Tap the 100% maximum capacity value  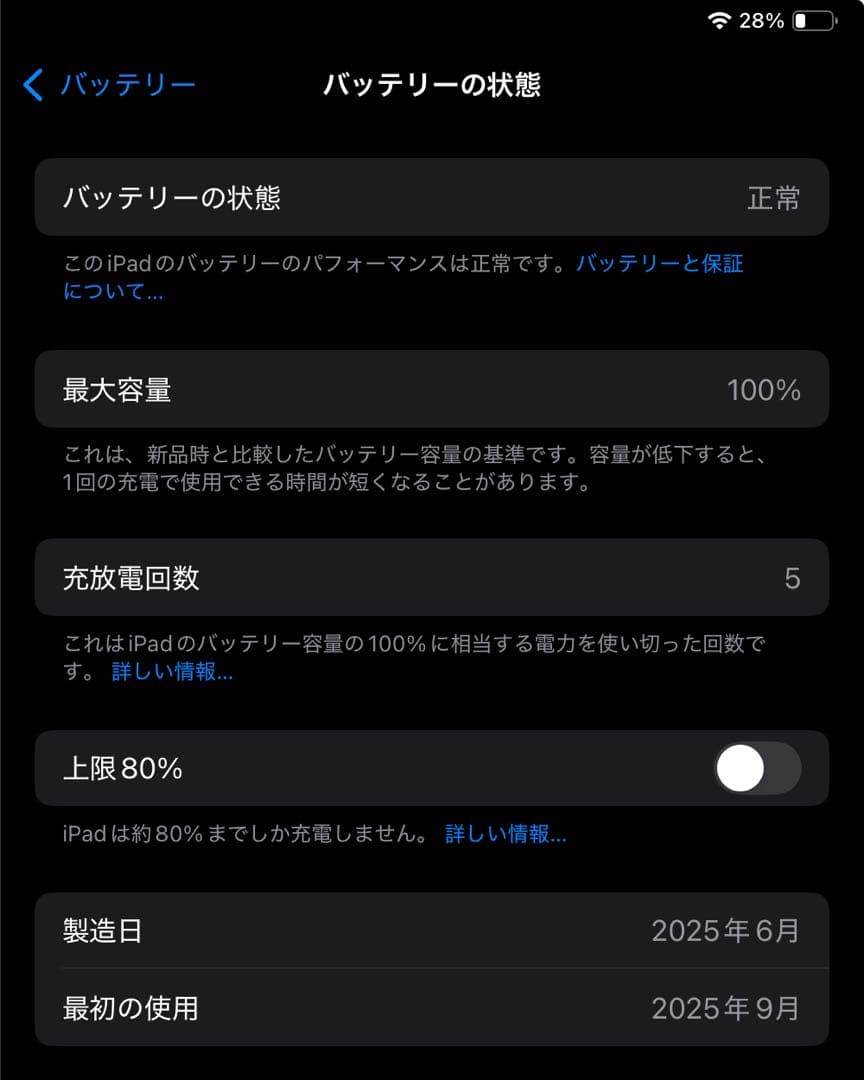765,390
